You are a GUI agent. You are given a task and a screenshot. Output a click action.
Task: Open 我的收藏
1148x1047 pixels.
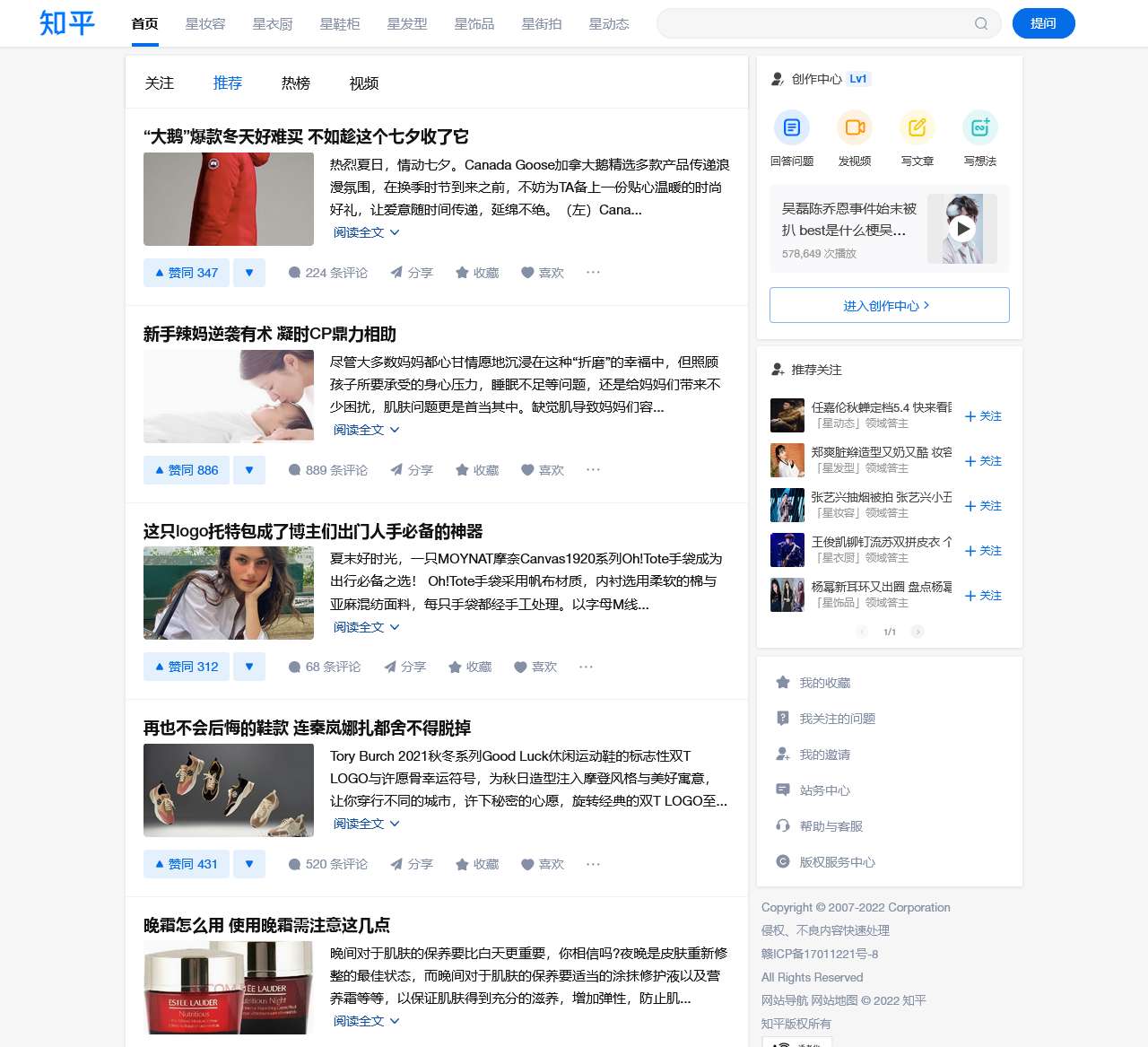pos(824,683)
